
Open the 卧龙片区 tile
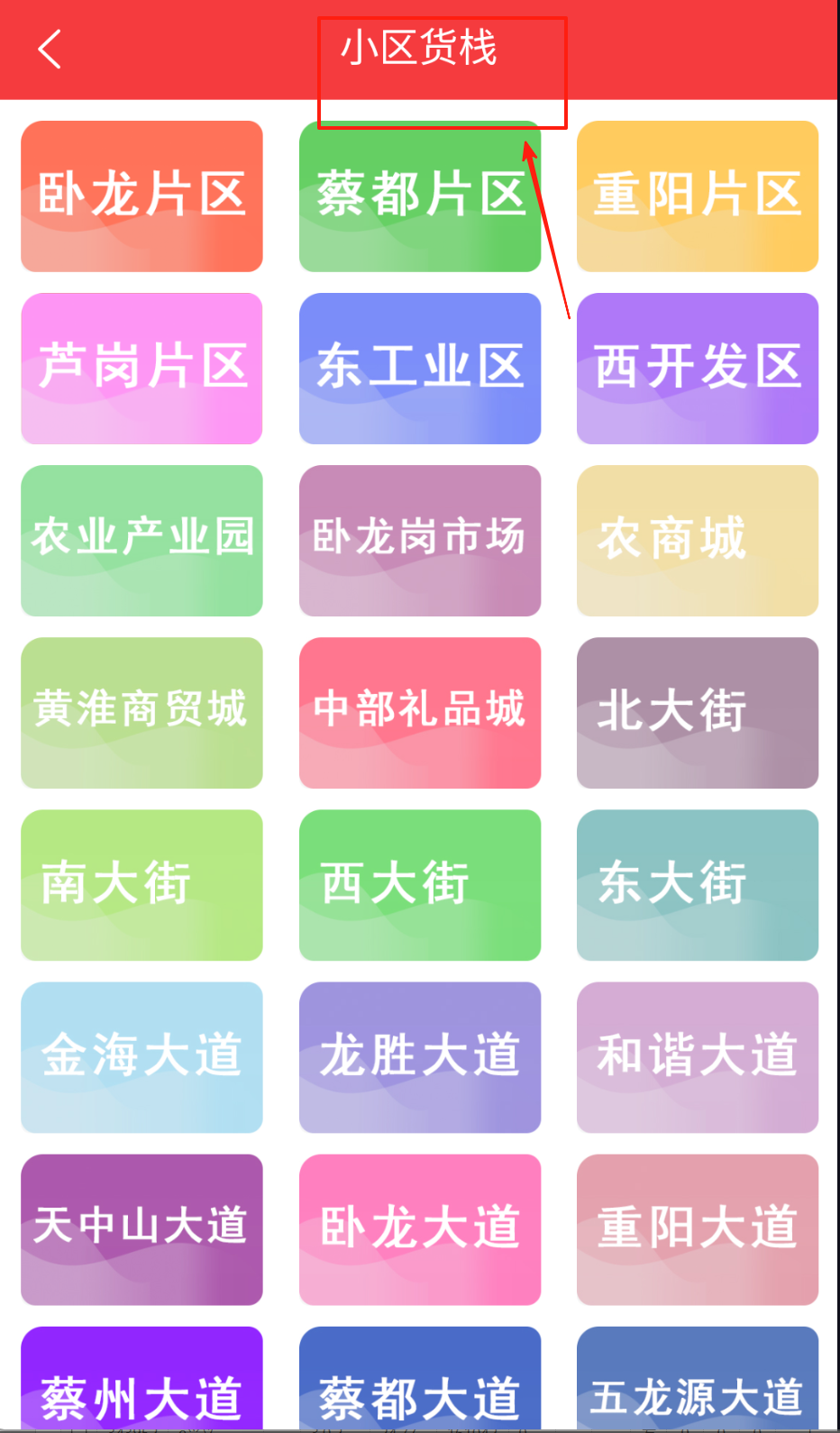(x=142, y=196)
